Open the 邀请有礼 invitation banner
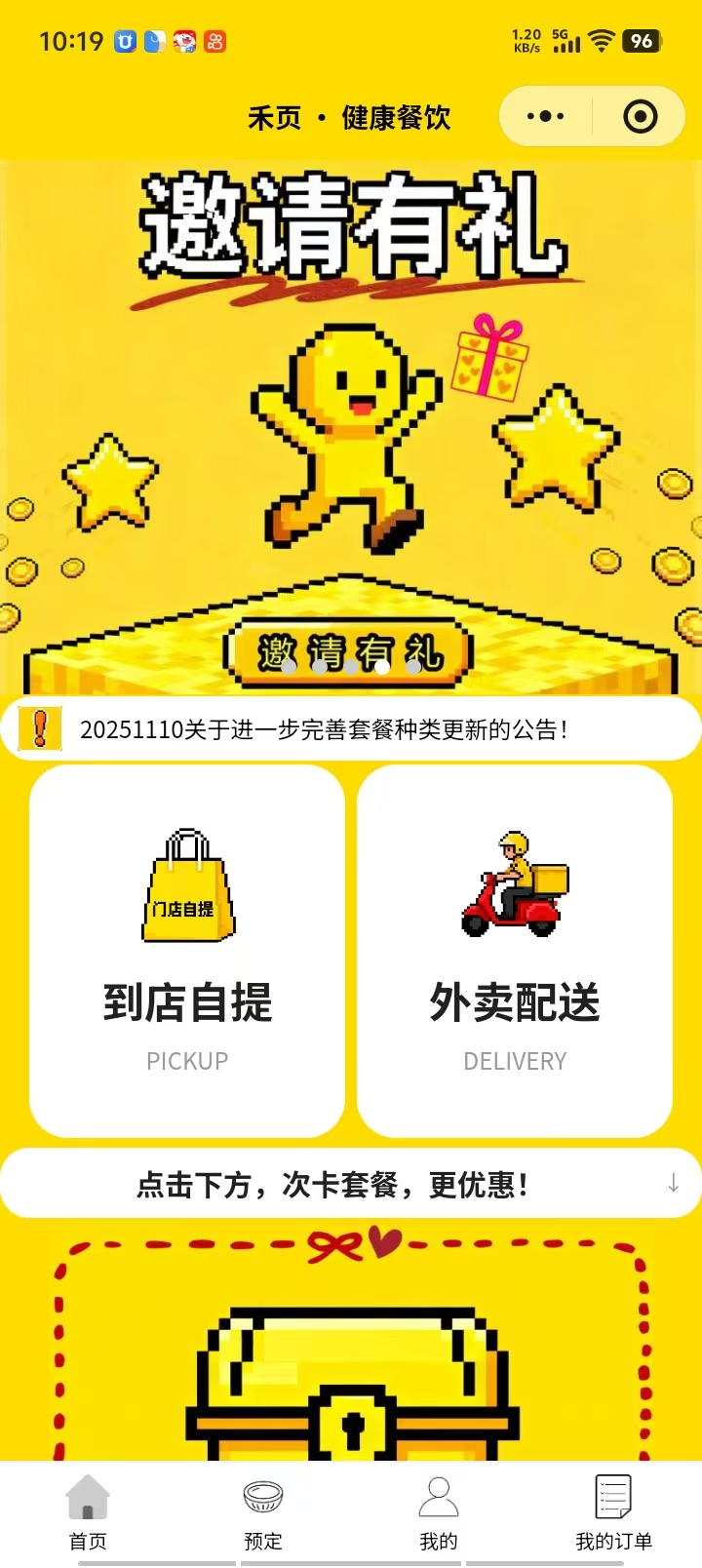Image resolution: width=702 pixels, height=1568 pixels. [351, 429]
